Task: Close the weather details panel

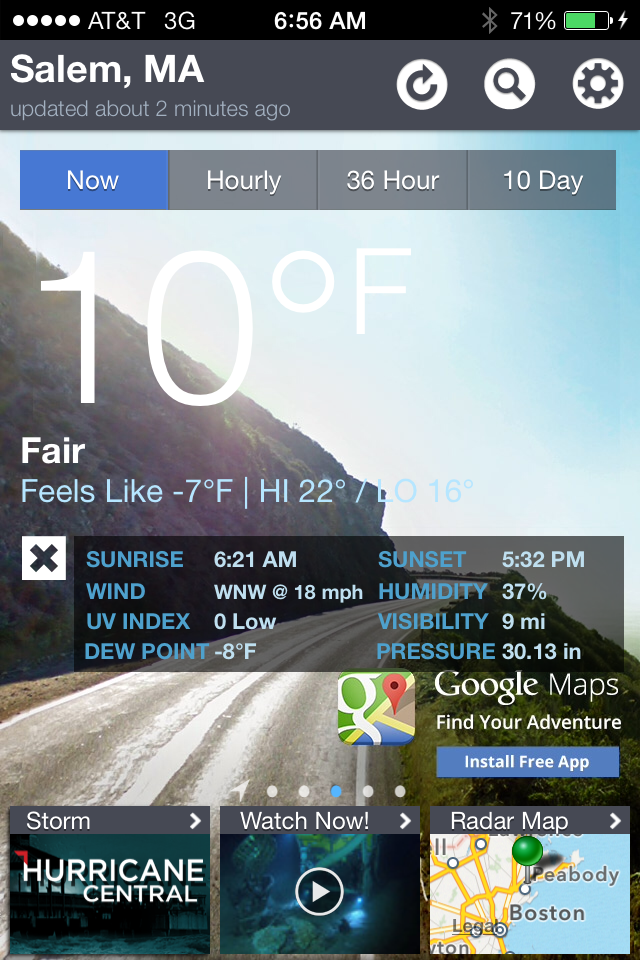Action: click(44, 558)
